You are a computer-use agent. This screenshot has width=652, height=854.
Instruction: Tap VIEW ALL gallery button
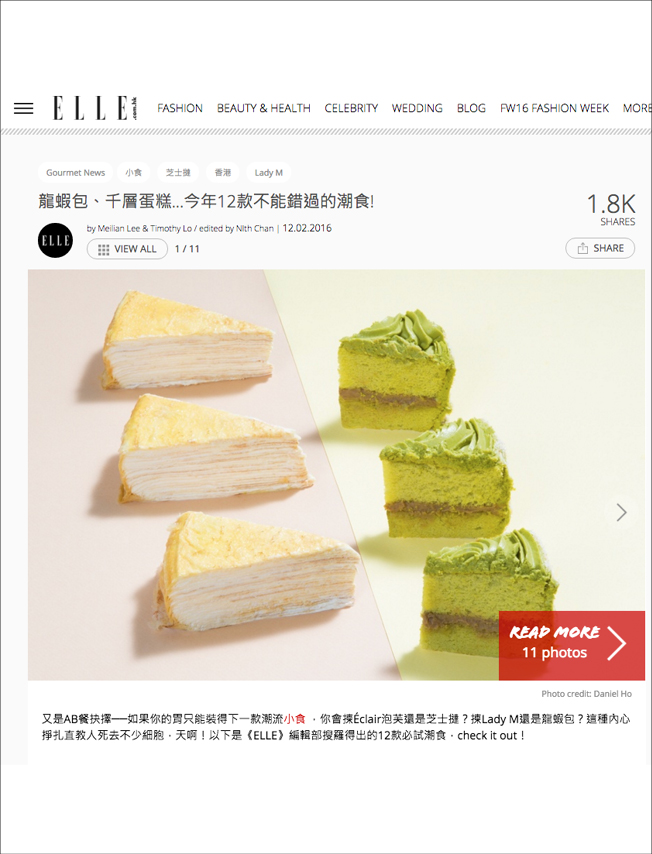pos(127,249)
